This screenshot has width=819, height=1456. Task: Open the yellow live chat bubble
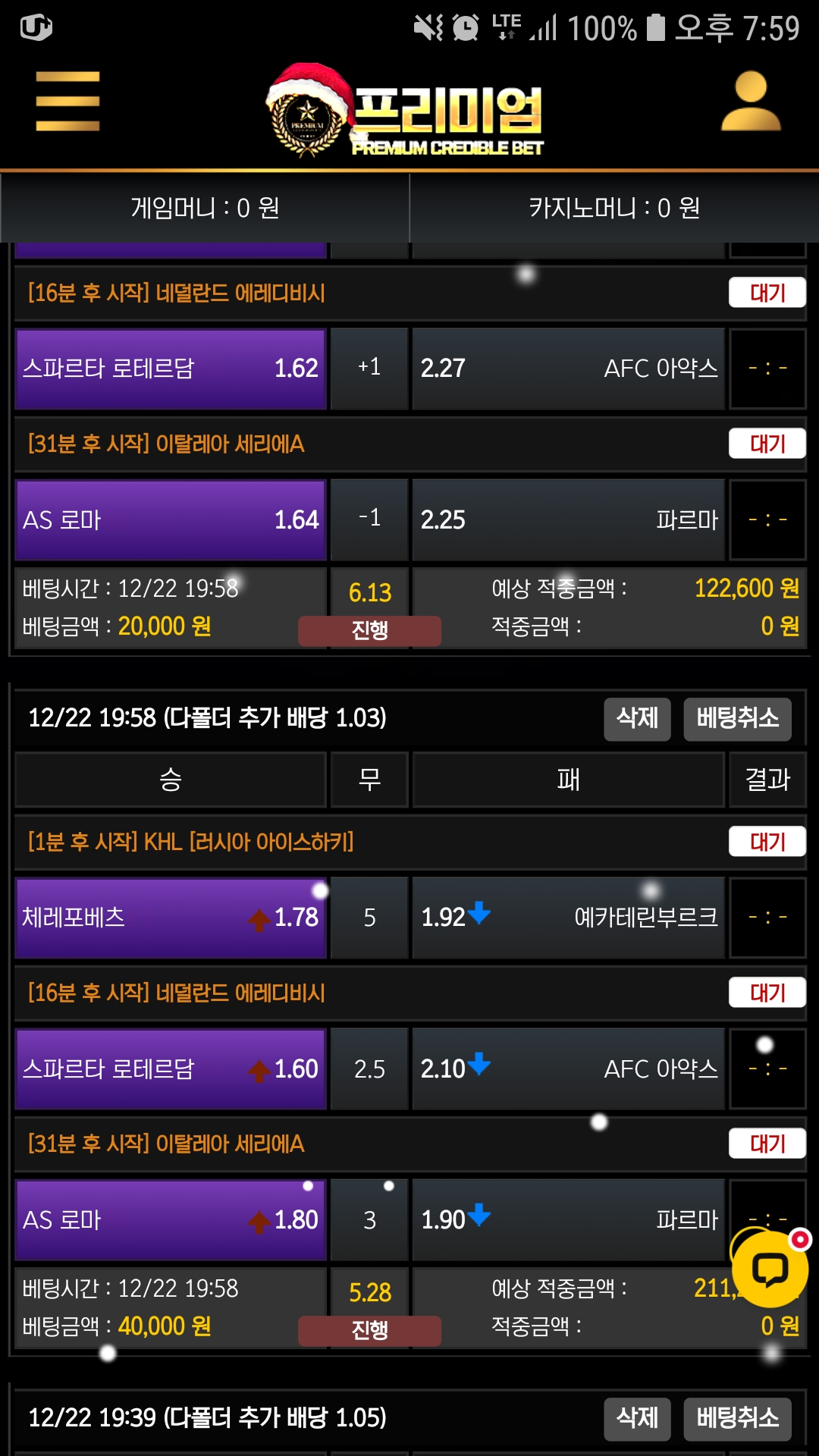point(770,1269)
